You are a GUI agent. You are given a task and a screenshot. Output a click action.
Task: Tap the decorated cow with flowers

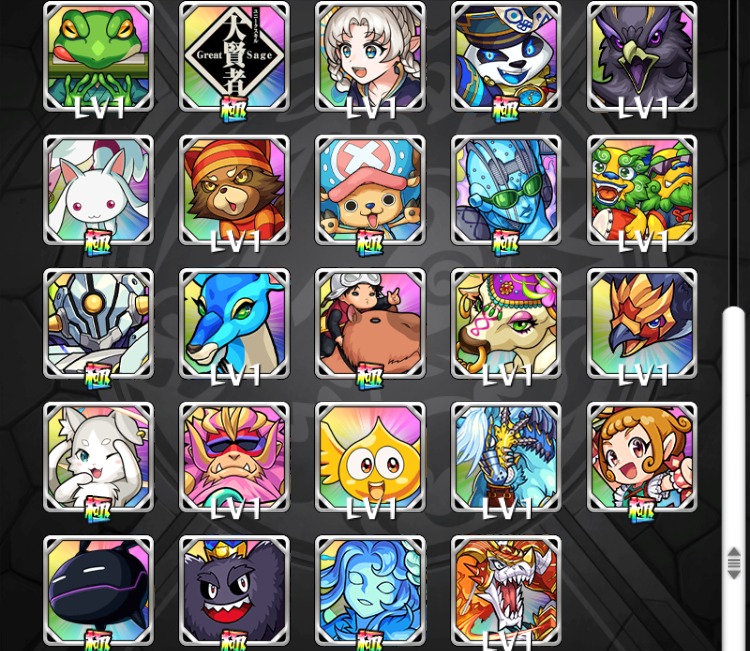click(506, 323)
